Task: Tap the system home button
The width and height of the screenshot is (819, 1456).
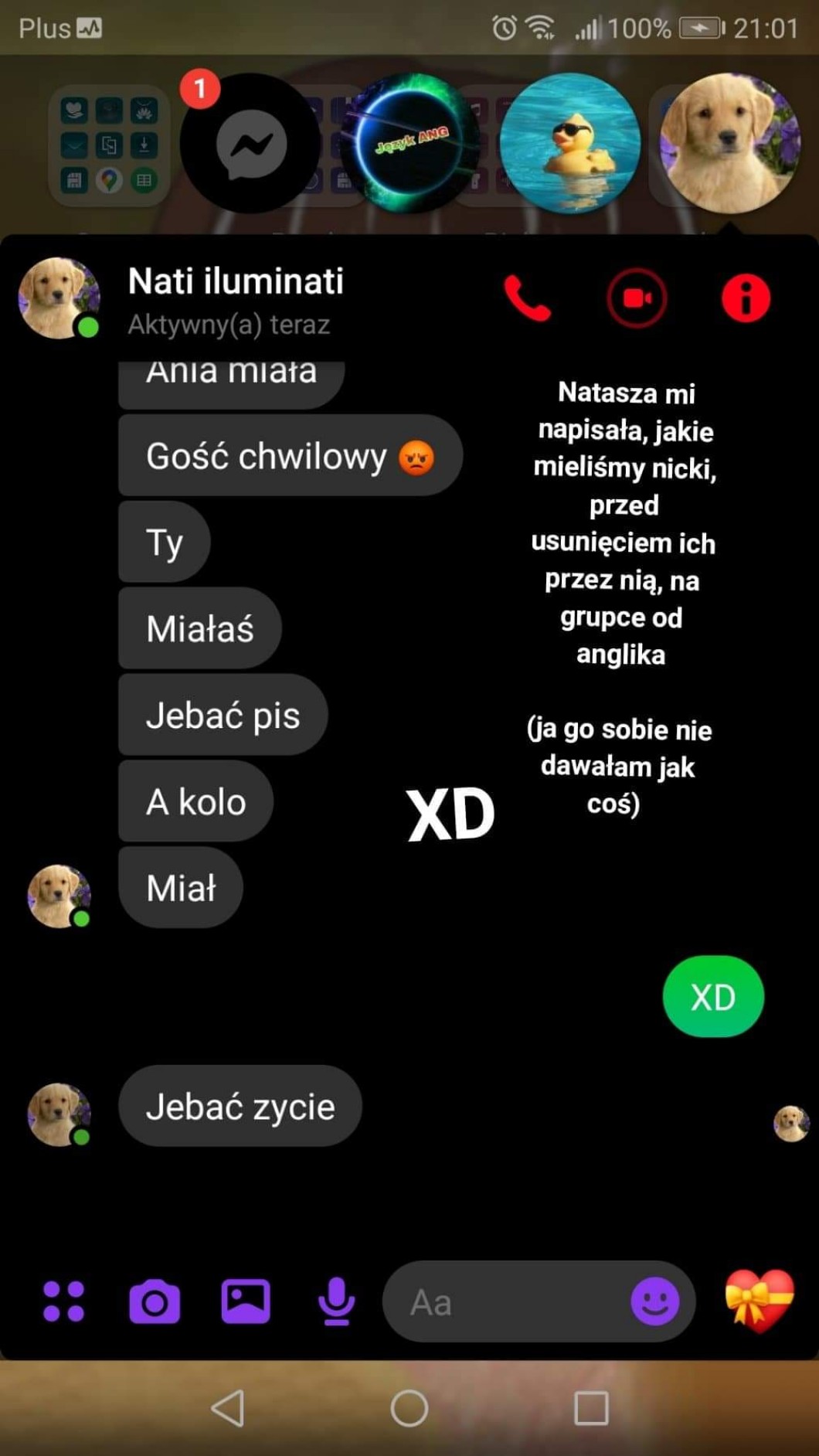Action: click(409, 1408)
